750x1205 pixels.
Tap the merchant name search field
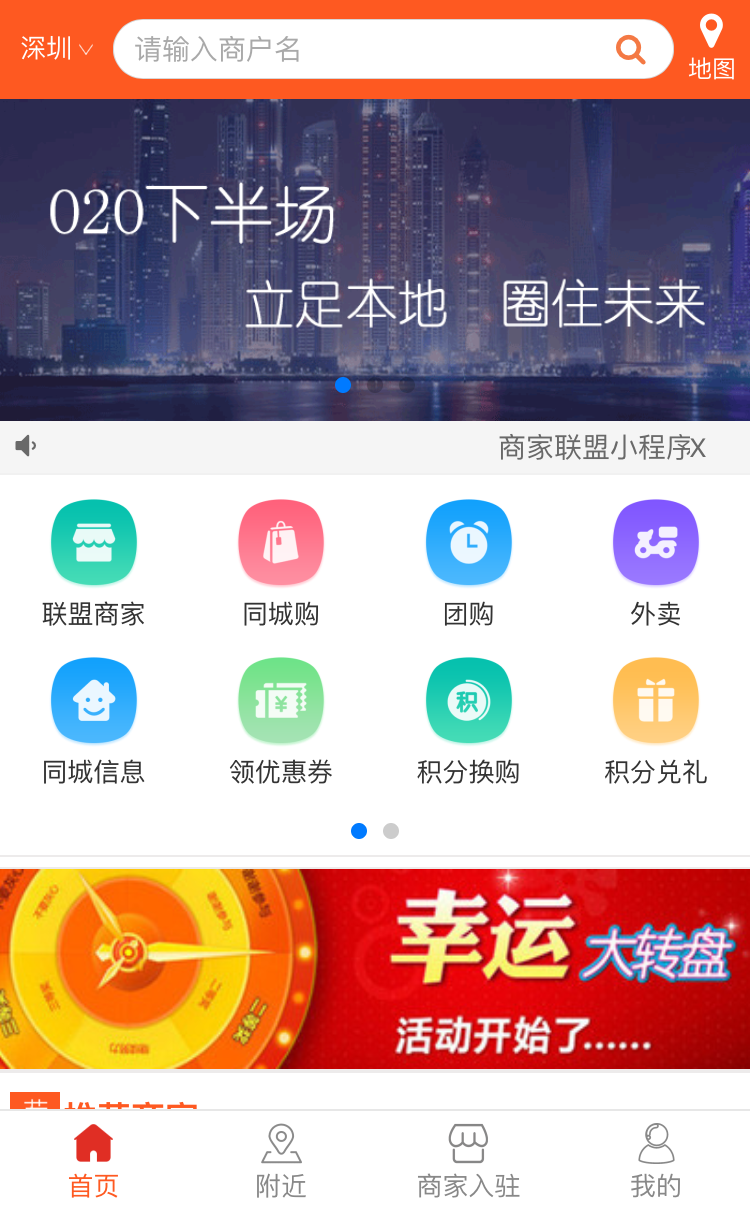(393, 49)
